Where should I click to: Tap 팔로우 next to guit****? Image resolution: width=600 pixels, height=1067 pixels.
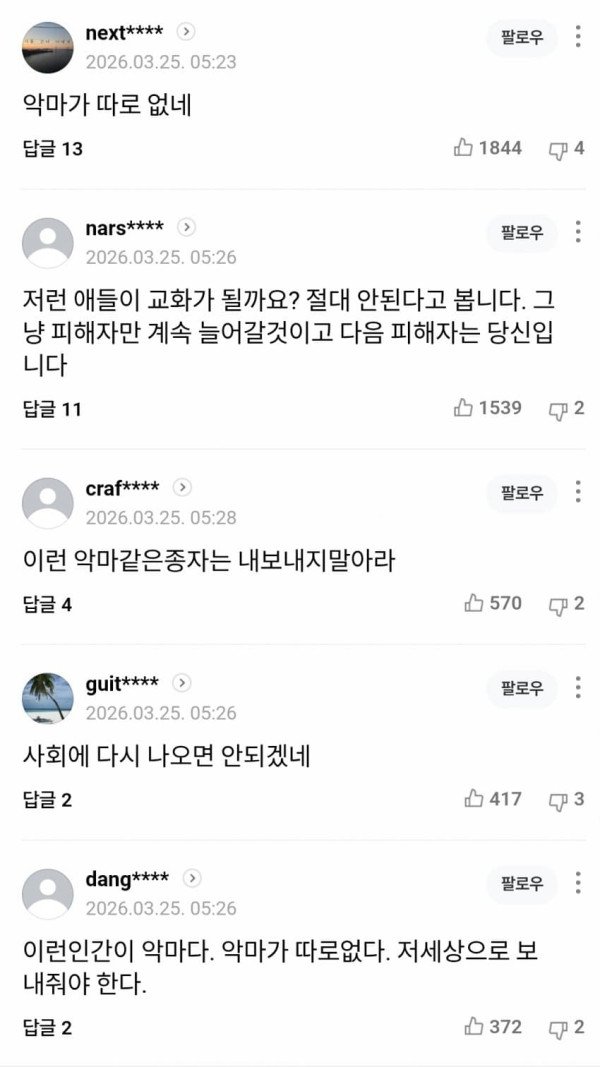pyautogui.click(x=522, y=688)
